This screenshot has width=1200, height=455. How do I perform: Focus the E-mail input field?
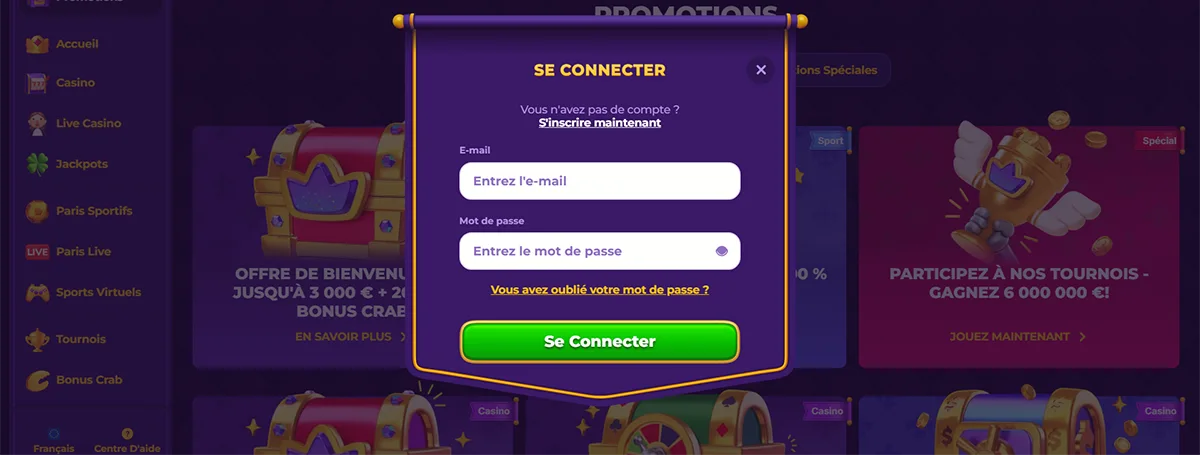point(599,181)
